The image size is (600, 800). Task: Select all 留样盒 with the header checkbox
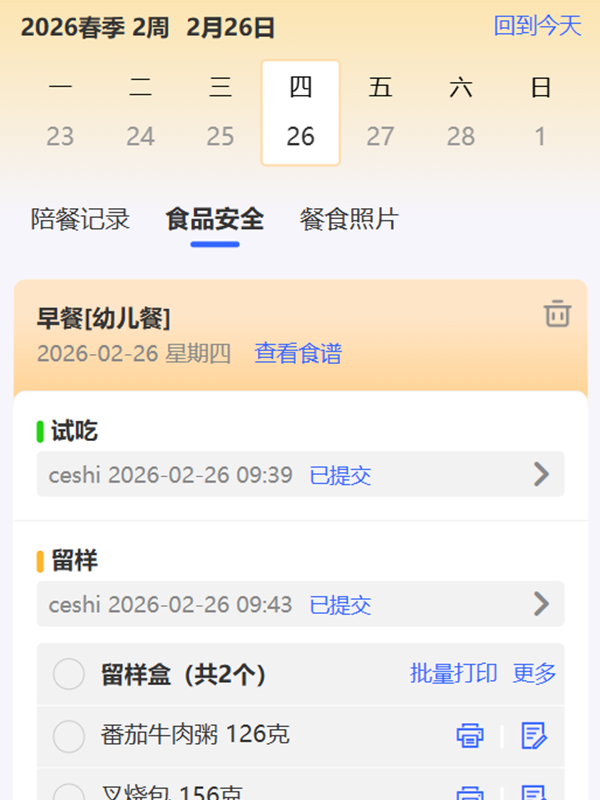pos(69,674)
